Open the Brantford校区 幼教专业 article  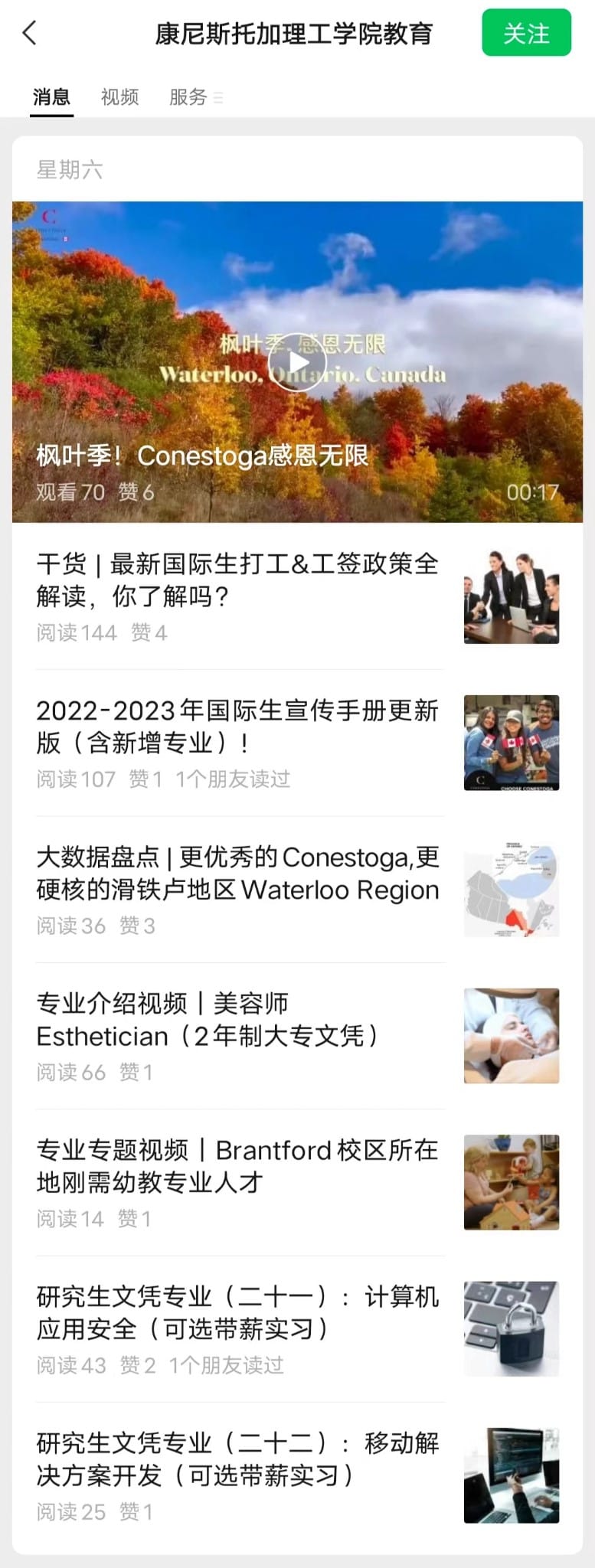(x=237, y=1165)
